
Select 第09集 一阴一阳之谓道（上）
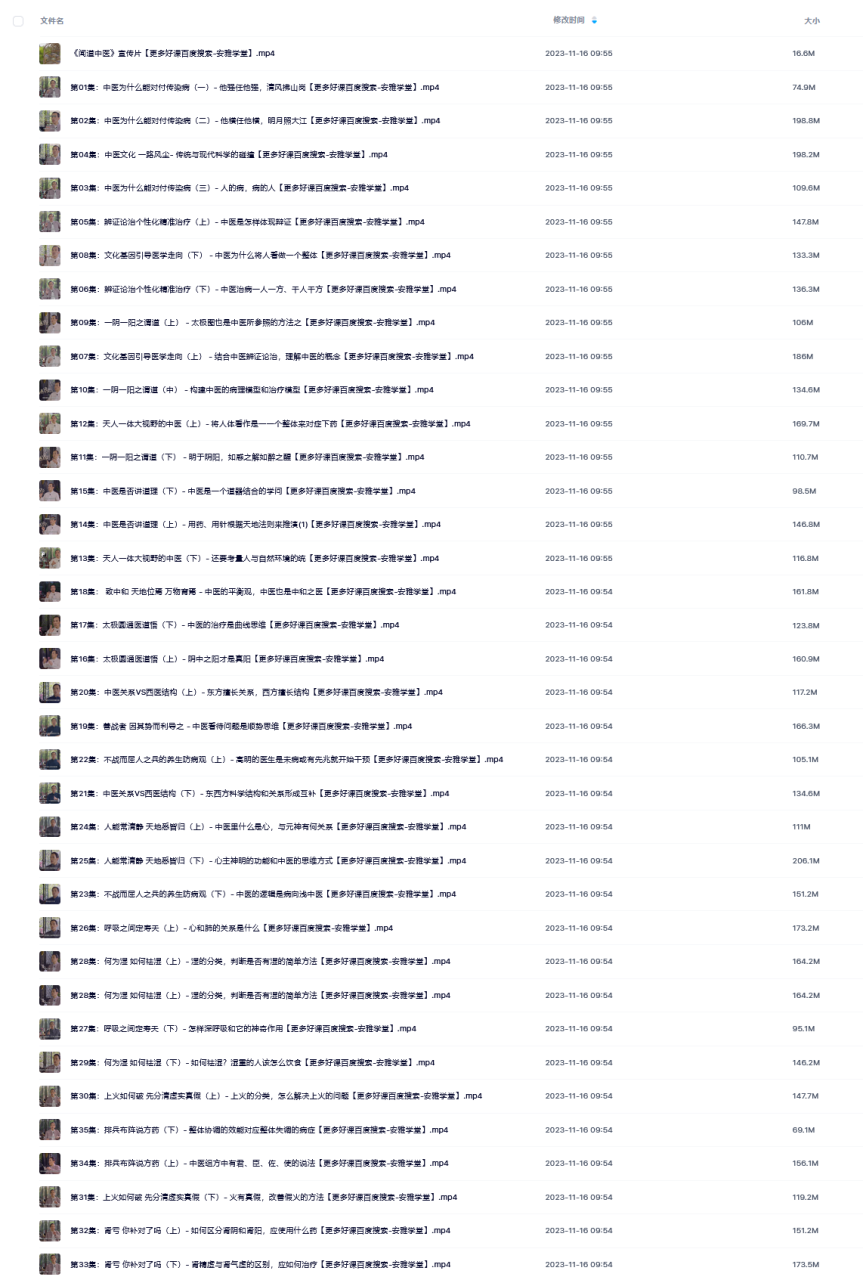click(x=252, y=323)
